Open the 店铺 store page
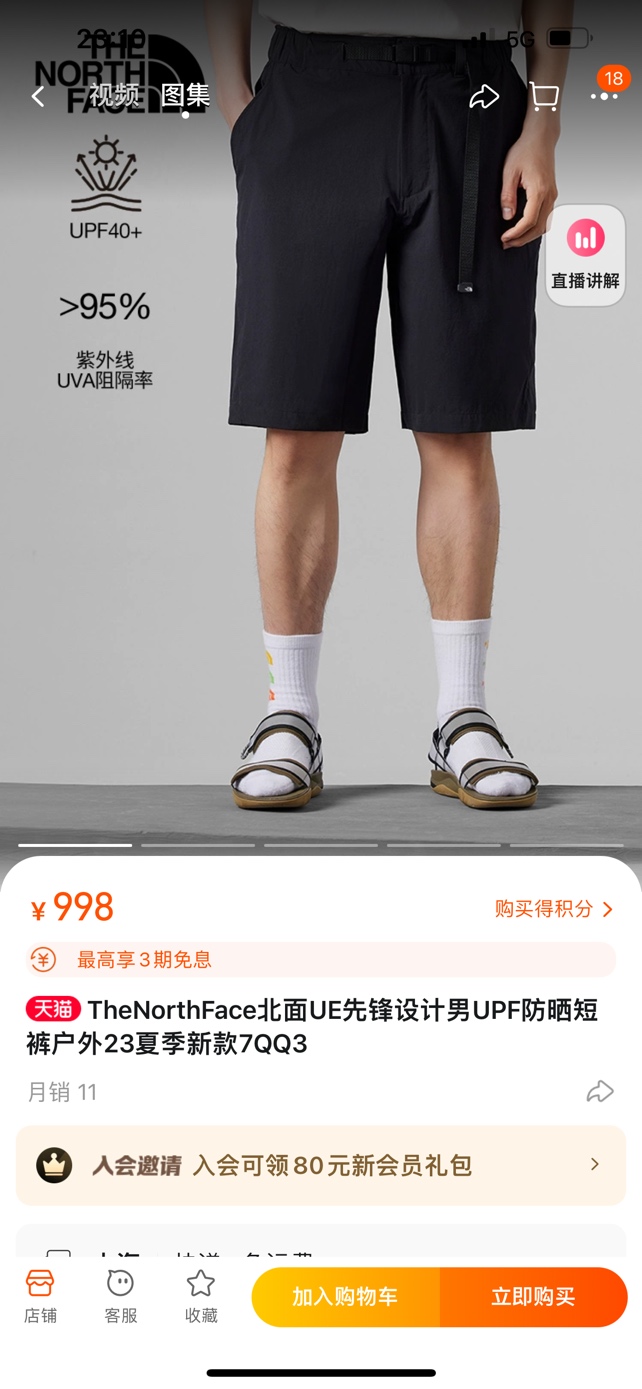642x1389 pixels. coord(40,1296)
